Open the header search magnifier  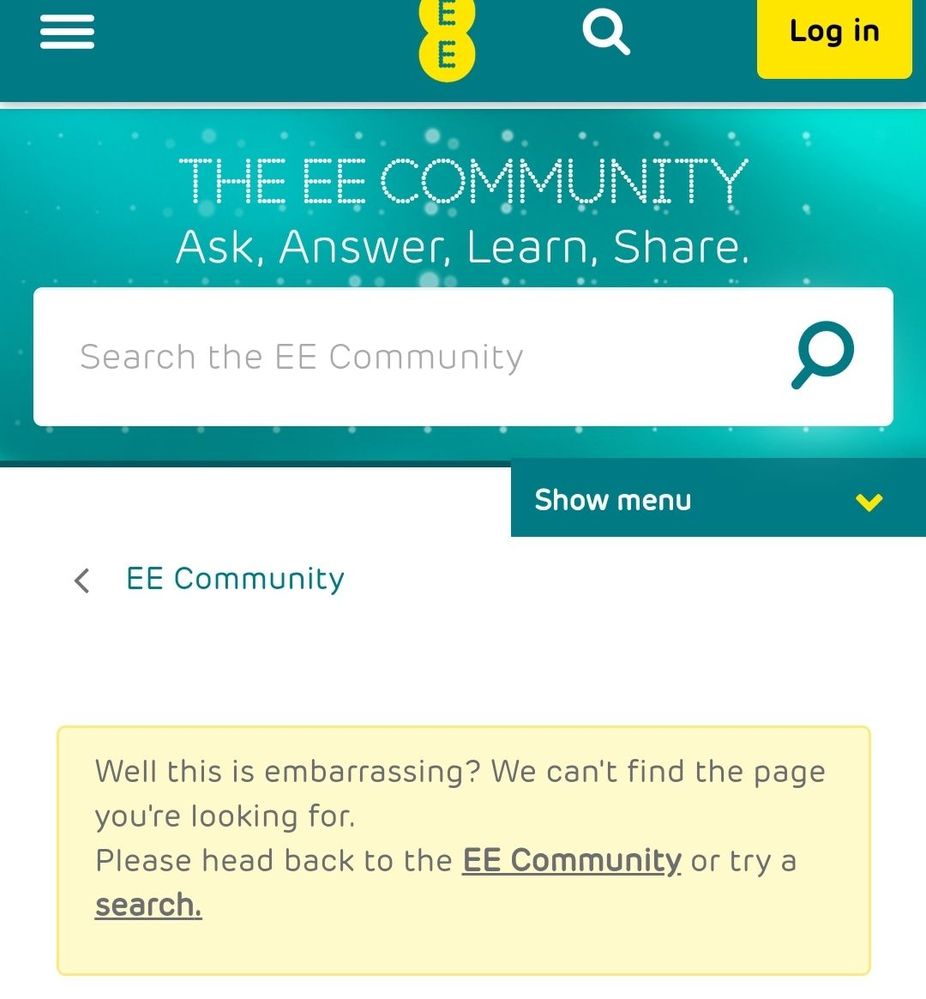[x=606, y=32]
